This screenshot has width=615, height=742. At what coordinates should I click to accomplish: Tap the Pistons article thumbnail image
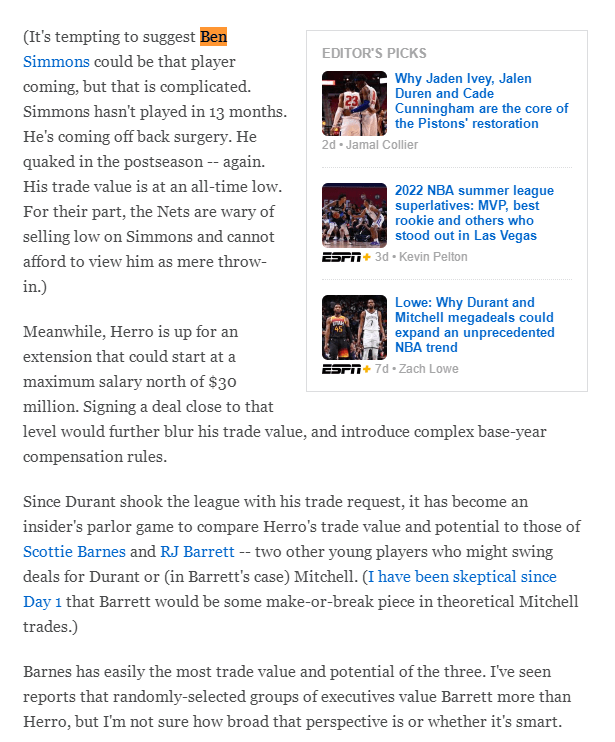point(354,103)
